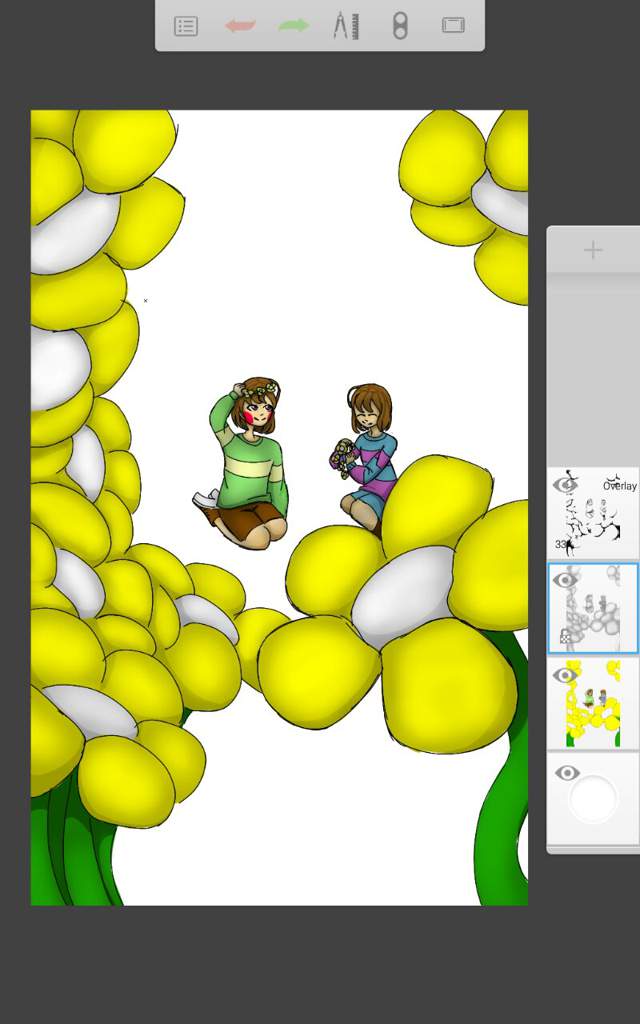Toggle full screen canvas view
The image size is (640, 1024).
coord(453,25)
